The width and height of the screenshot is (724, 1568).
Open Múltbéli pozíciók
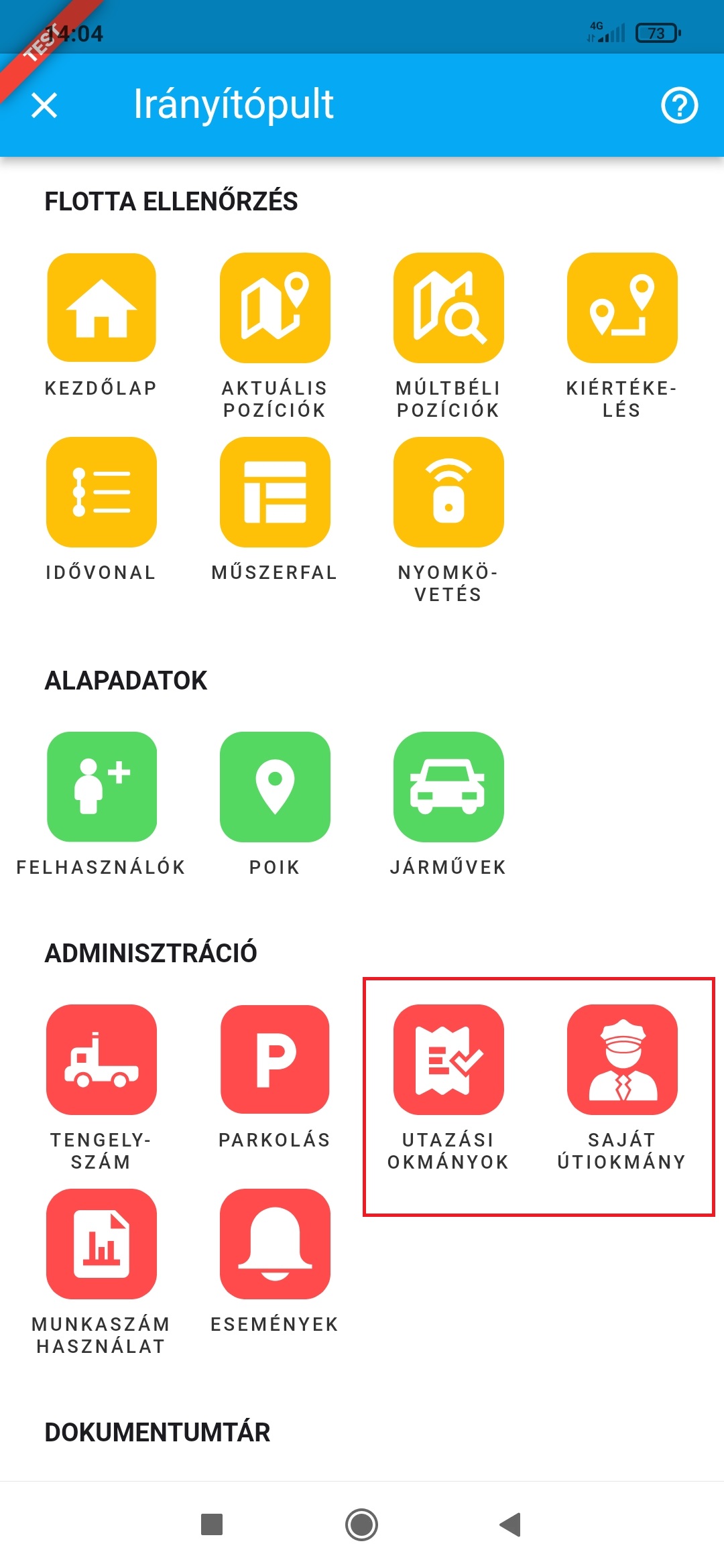click(448, 308)
